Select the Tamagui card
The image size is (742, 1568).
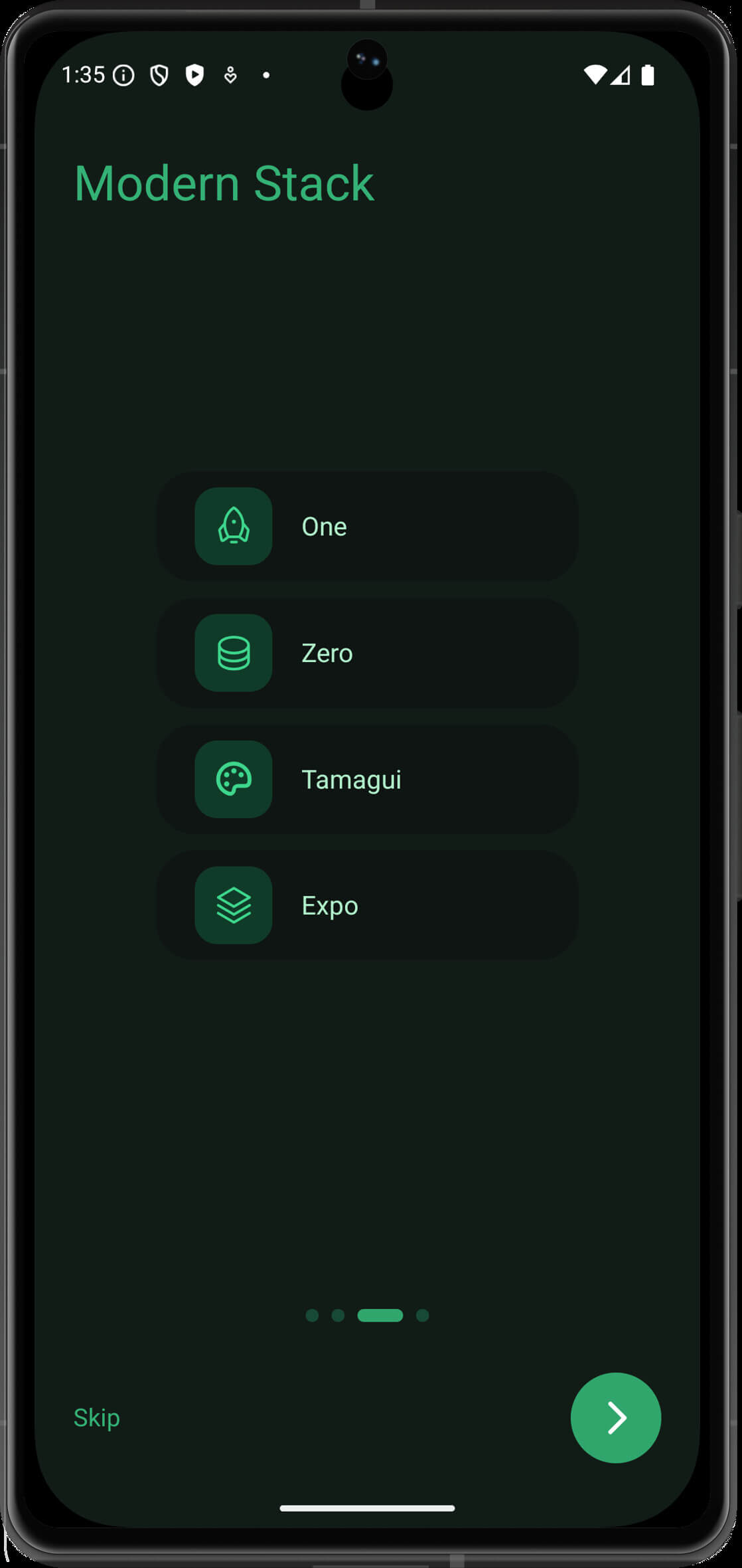pyautogui.click(x=367, y=779)
